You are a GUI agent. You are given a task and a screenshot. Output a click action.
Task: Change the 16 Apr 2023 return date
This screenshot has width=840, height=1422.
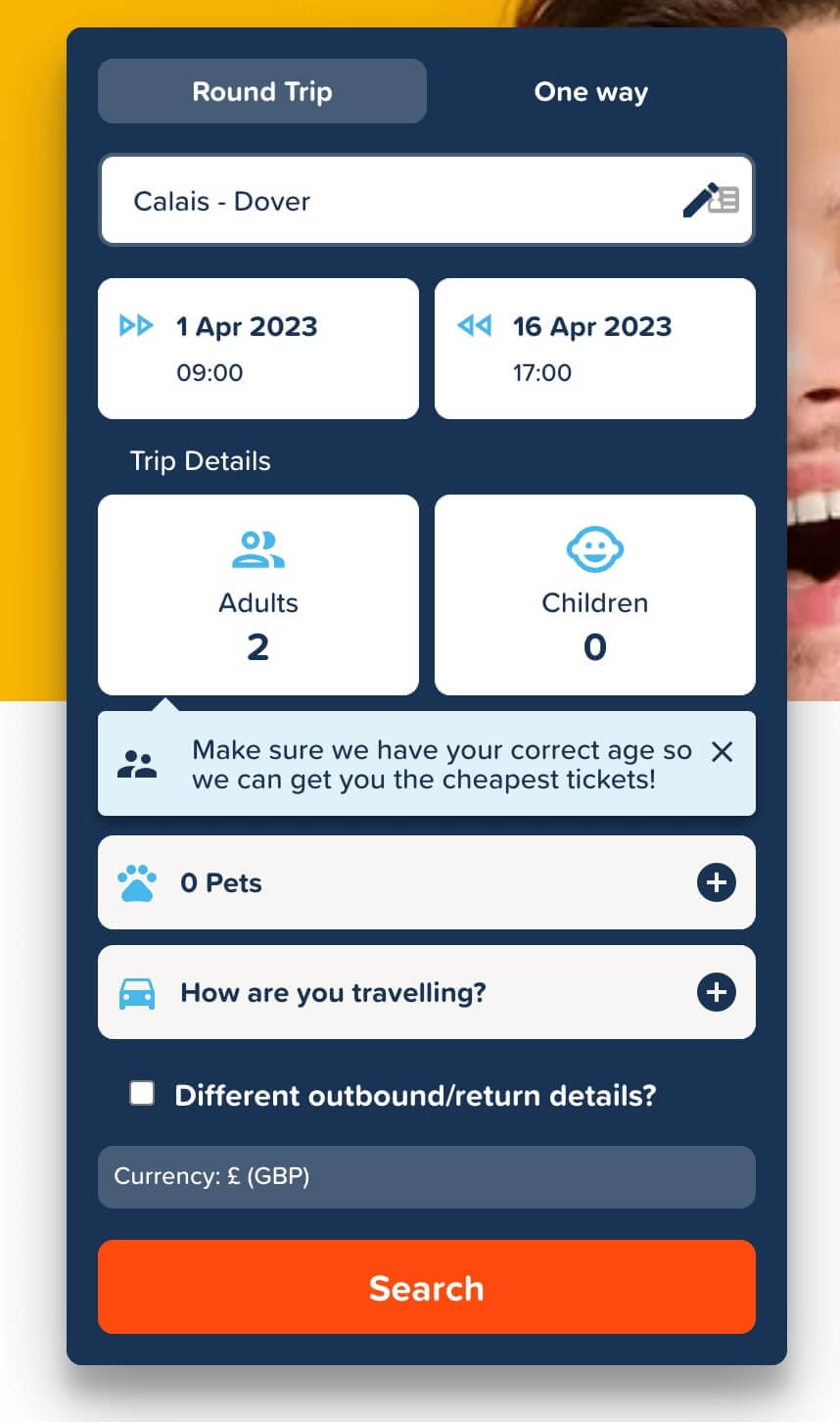[x=595, y=349]
